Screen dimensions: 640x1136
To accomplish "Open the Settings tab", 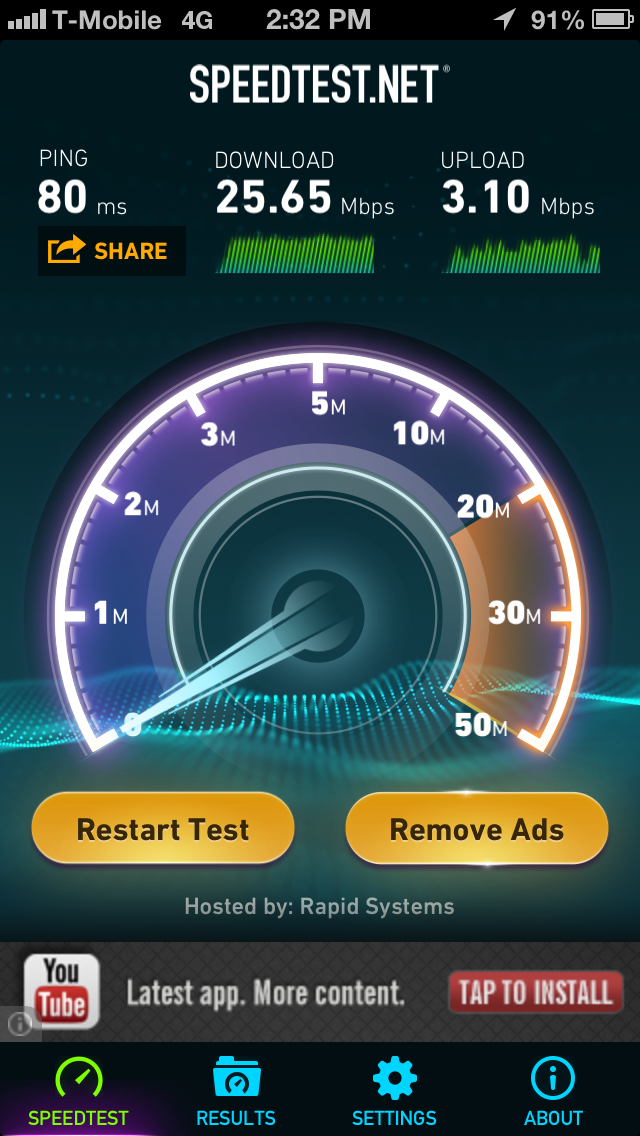I will (x=394, y=1090).
